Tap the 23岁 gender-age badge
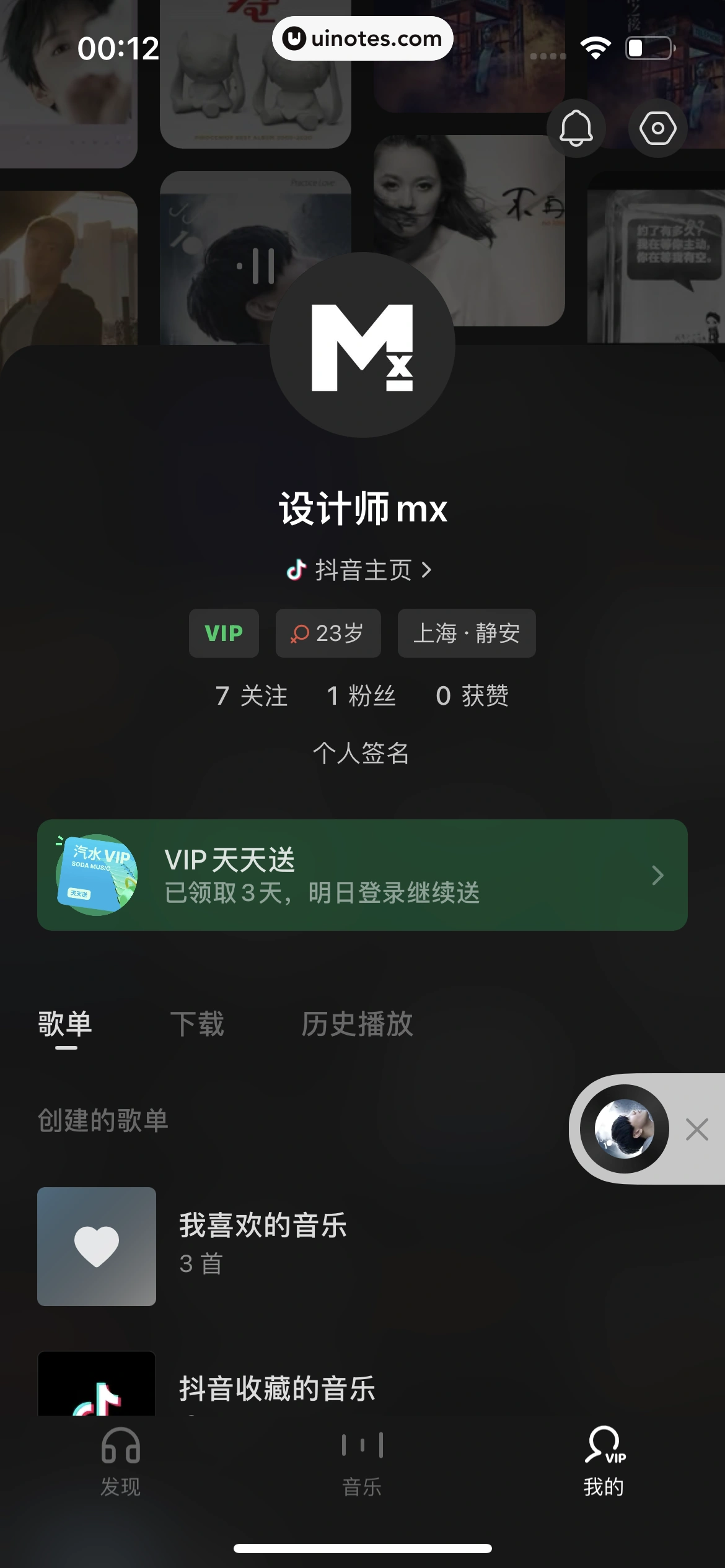Viewport: 725px width, 1568px height. tap(328, 633)
